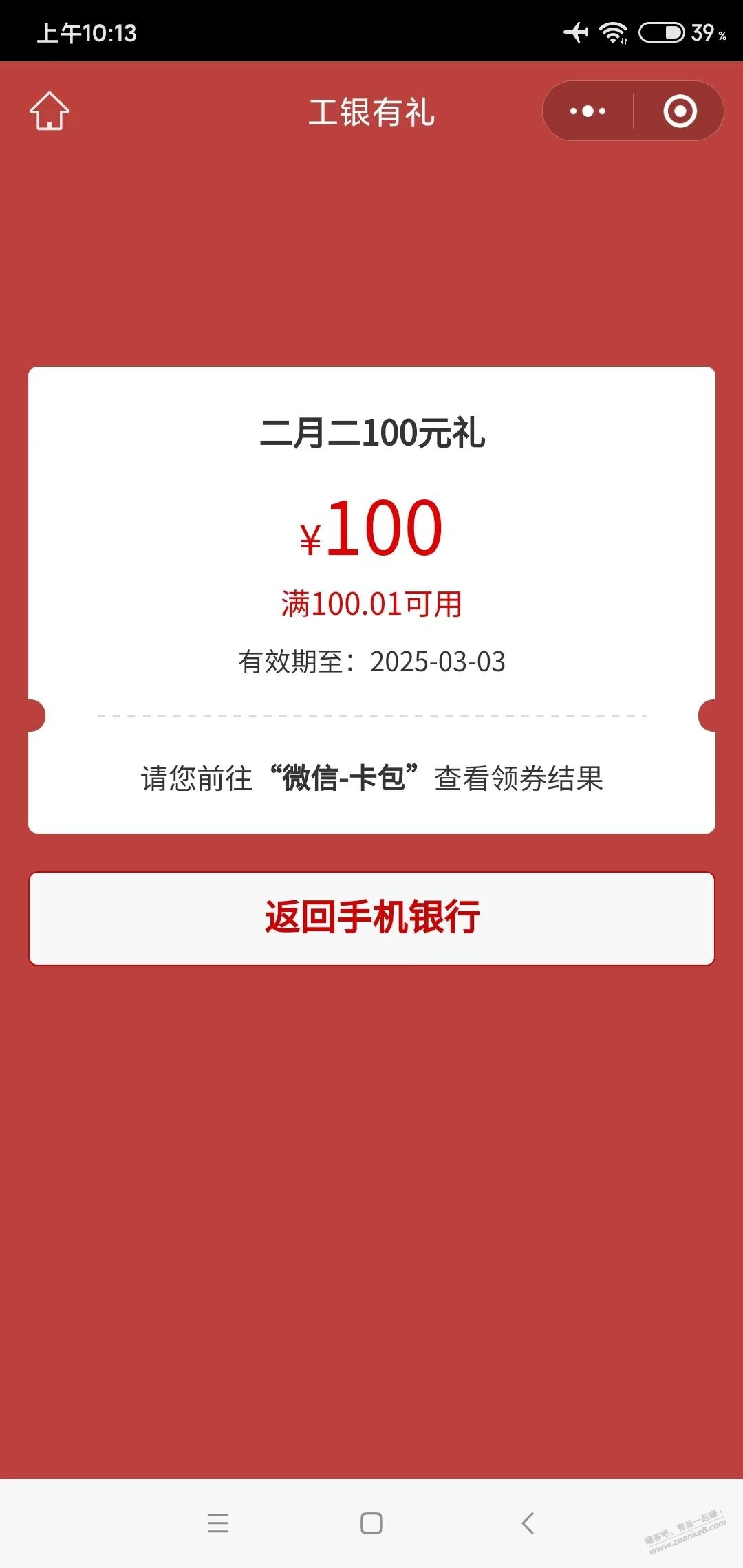
Task: Go to the system home screen
Action: pos(371,1523)
